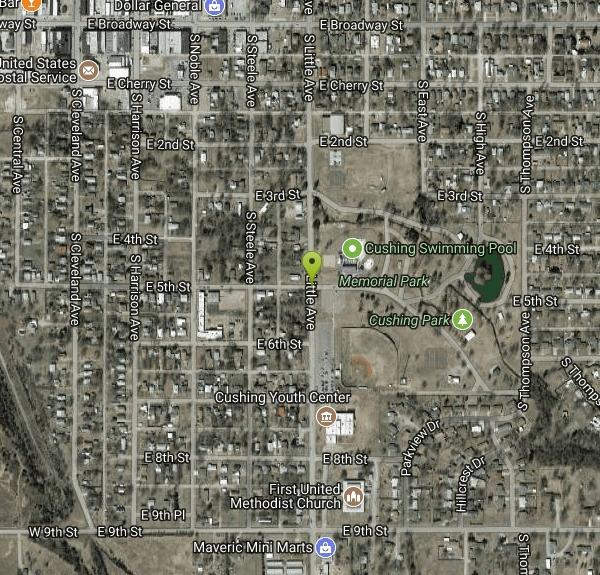Screen dimensions: 600x575
Task: Open the Cushing Swimming Pool marker
Action: (x=352, y=247)
